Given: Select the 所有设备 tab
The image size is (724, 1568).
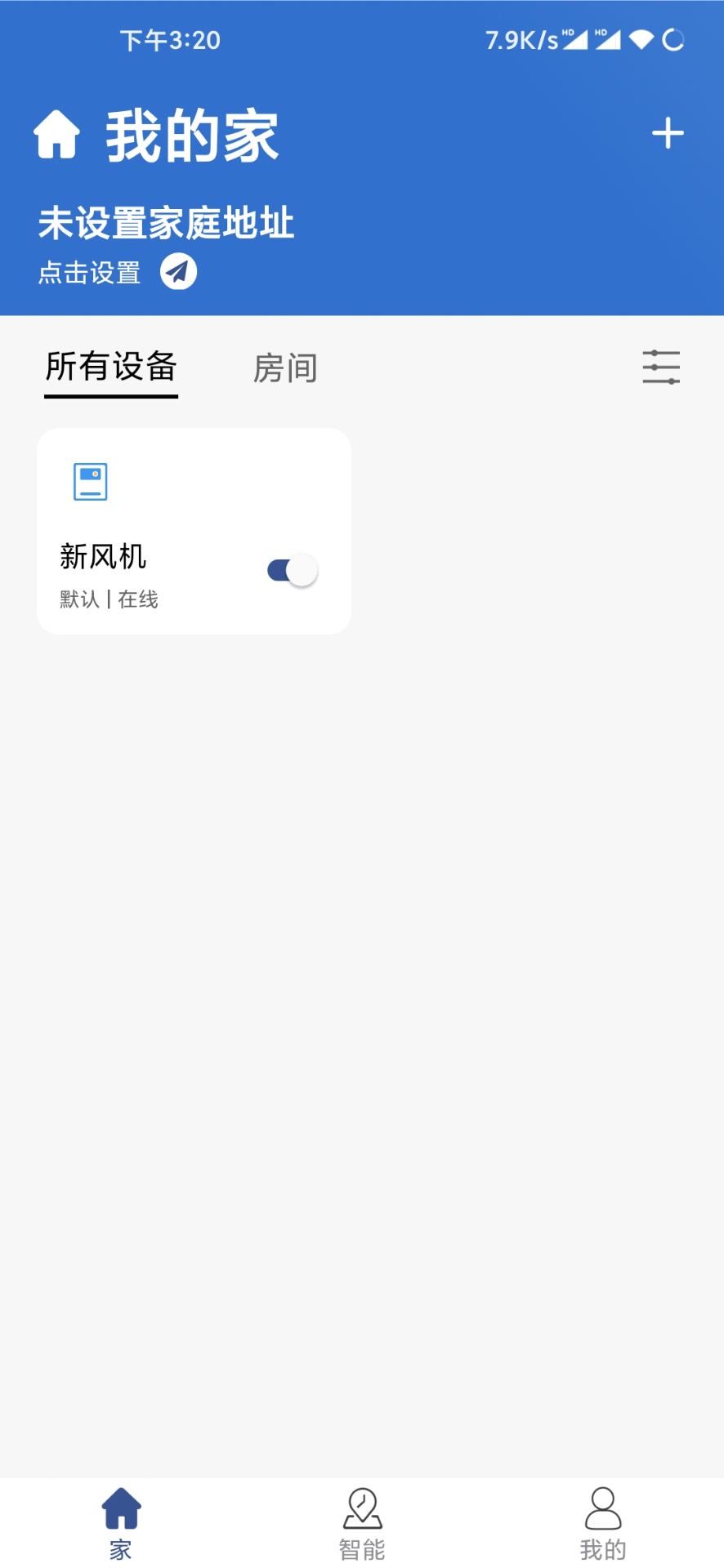Looking at the screenshot, I should click(110, 367).
